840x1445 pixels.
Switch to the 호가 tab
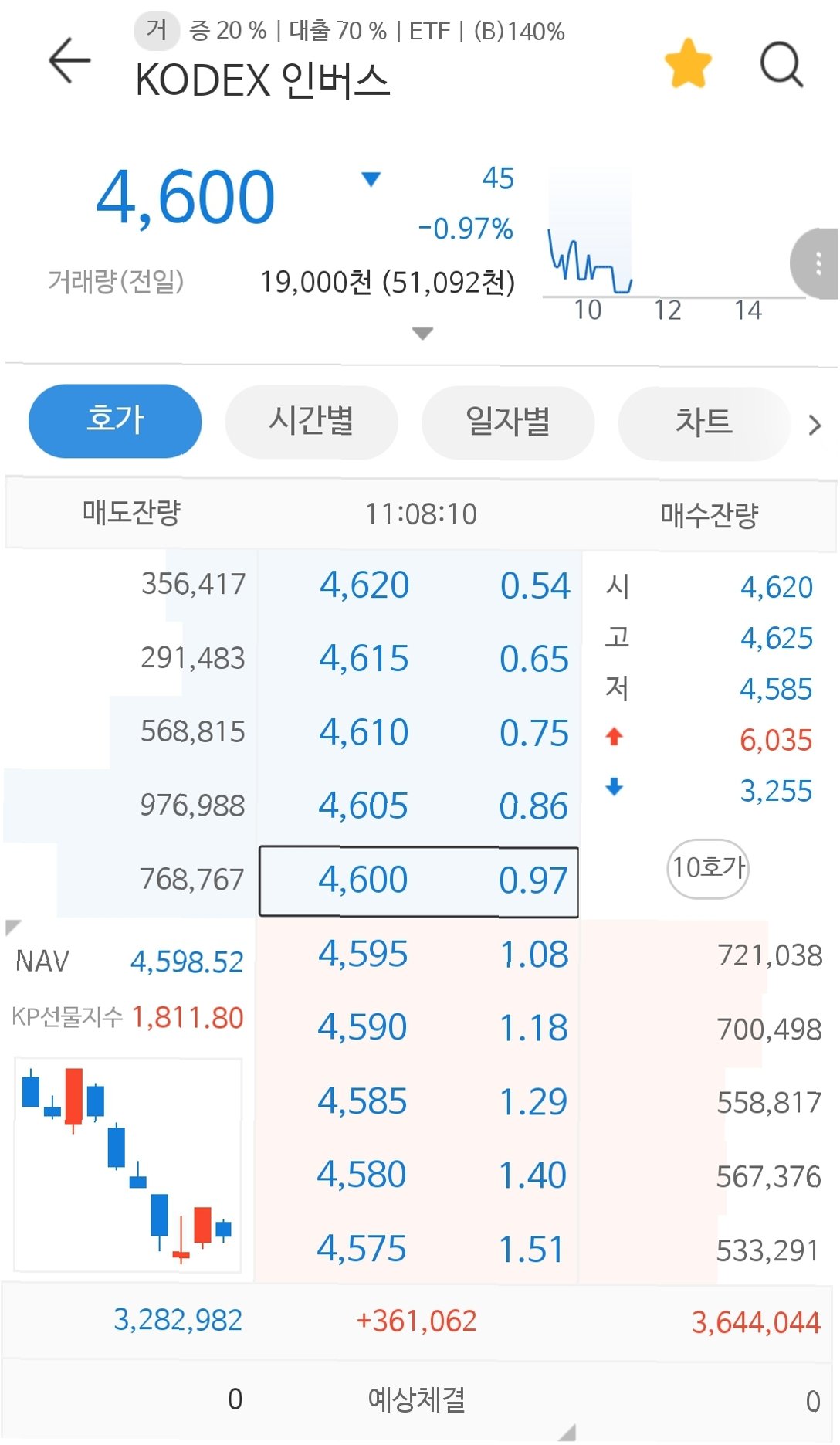tap(115, 421)
